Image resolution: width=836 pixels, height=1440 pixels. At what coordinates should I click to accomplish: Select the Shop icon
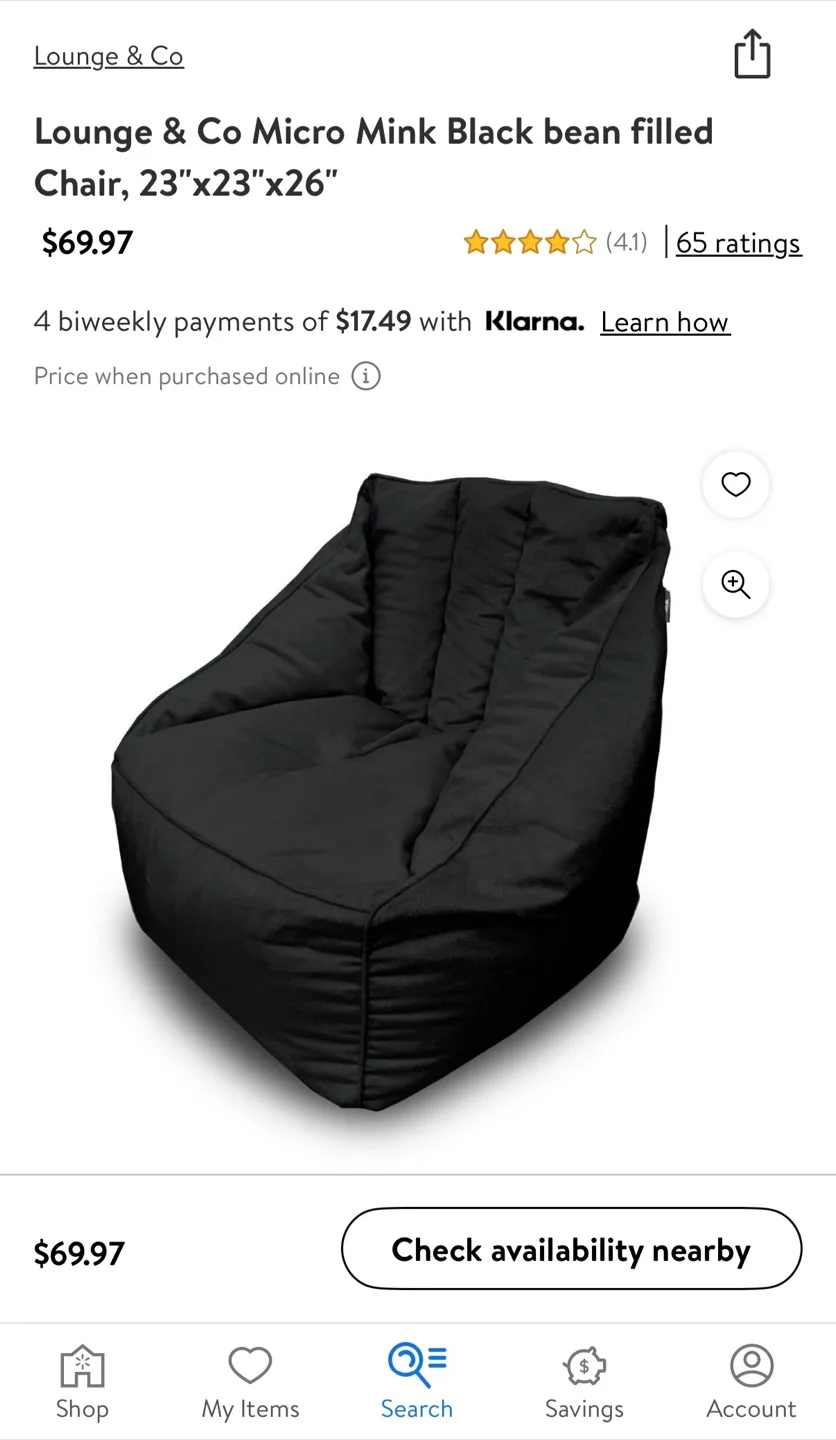(81, 1380)
